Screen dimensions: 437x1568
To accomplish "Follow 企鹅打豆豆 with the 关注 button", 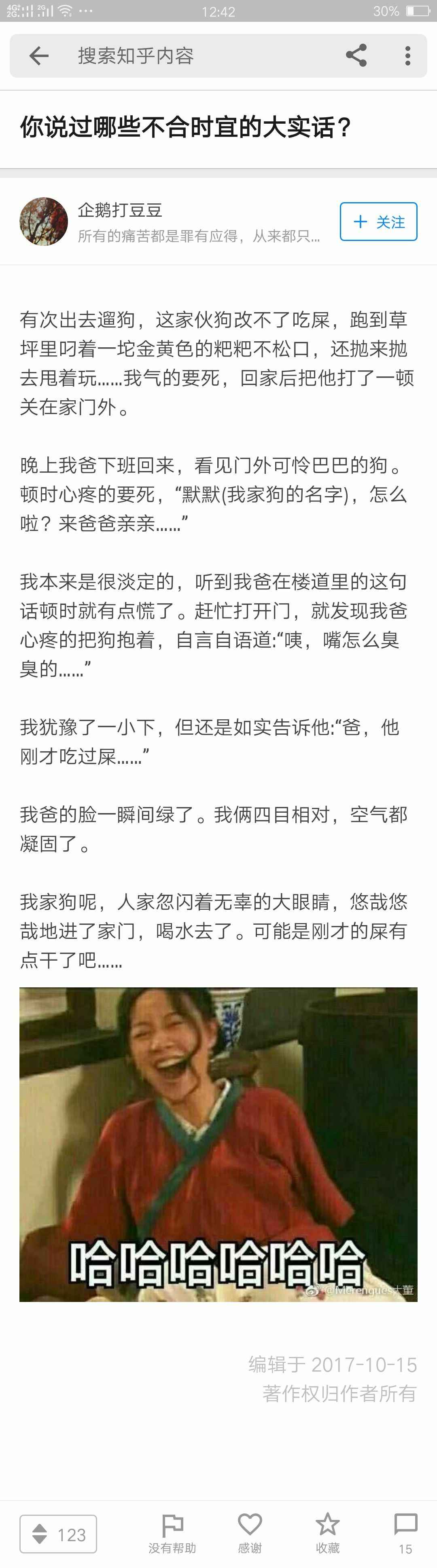I will (x=378, y=222).
